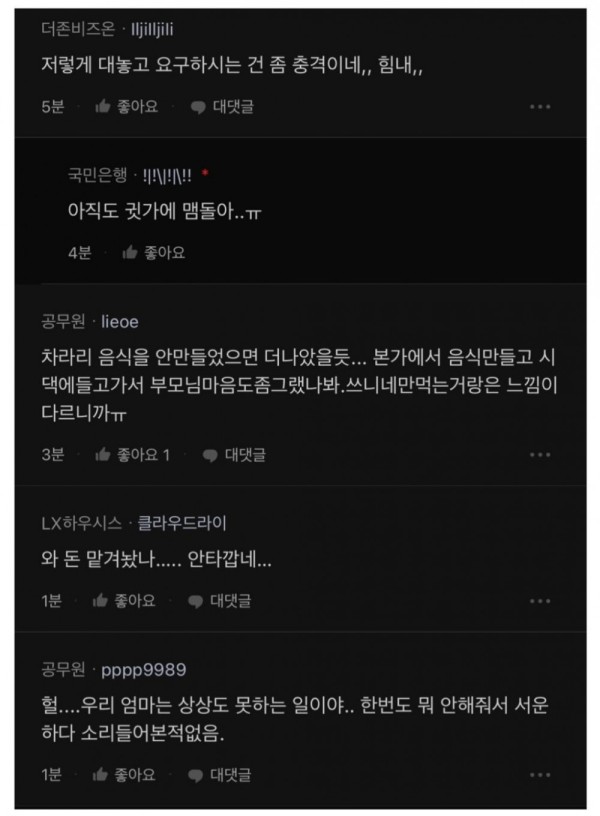Like pppp9989's comment
This screenshot has height=816, width=600.
click(125, 774)
